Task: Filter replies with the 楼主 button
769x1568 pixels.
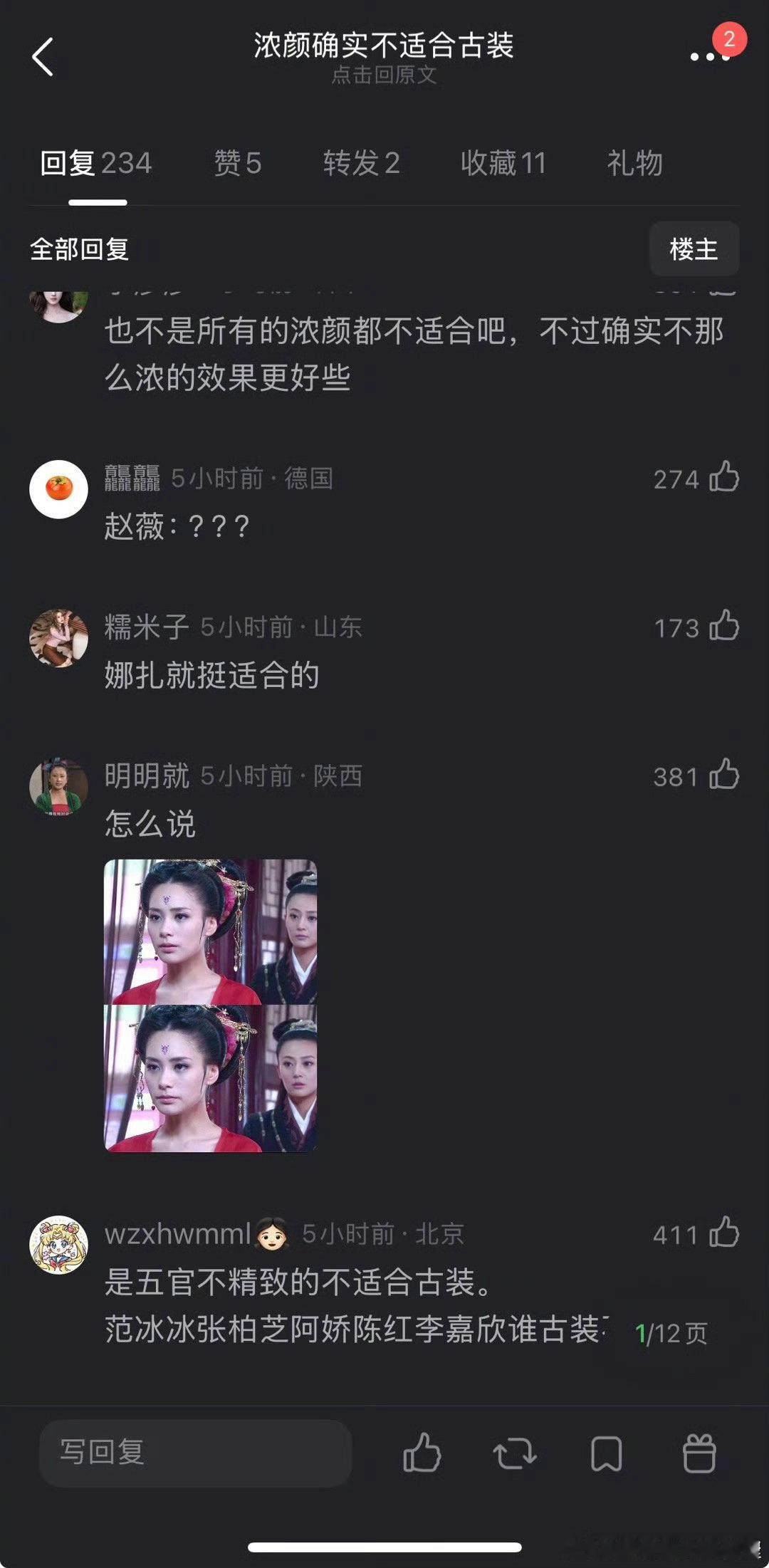Action: (x=694, y=249)
